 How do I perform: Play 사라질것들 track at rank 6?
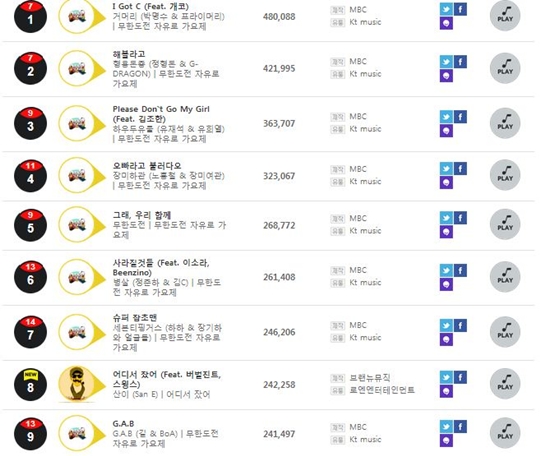coord(505,277)
